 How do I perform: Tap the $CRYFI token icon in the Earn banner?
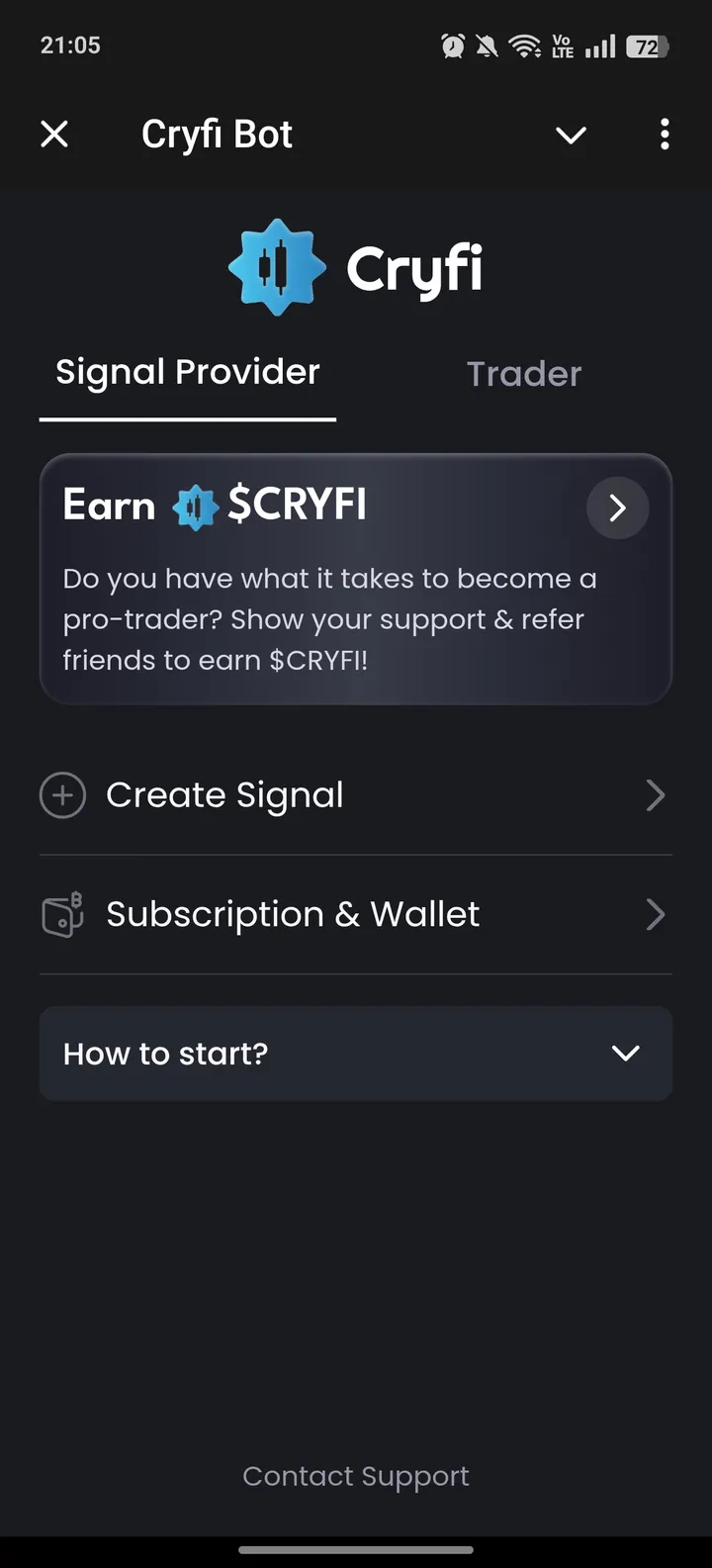195,506
